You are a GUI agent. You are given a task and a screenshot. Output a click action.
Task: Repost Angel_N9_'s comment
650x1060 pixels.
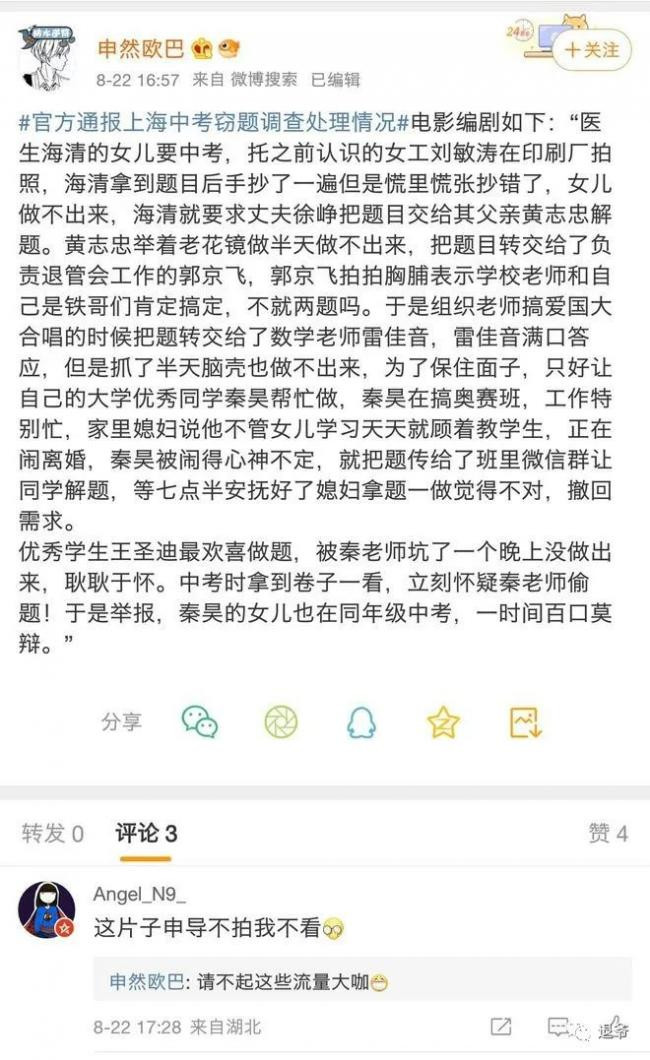(x=501, y=1027)
